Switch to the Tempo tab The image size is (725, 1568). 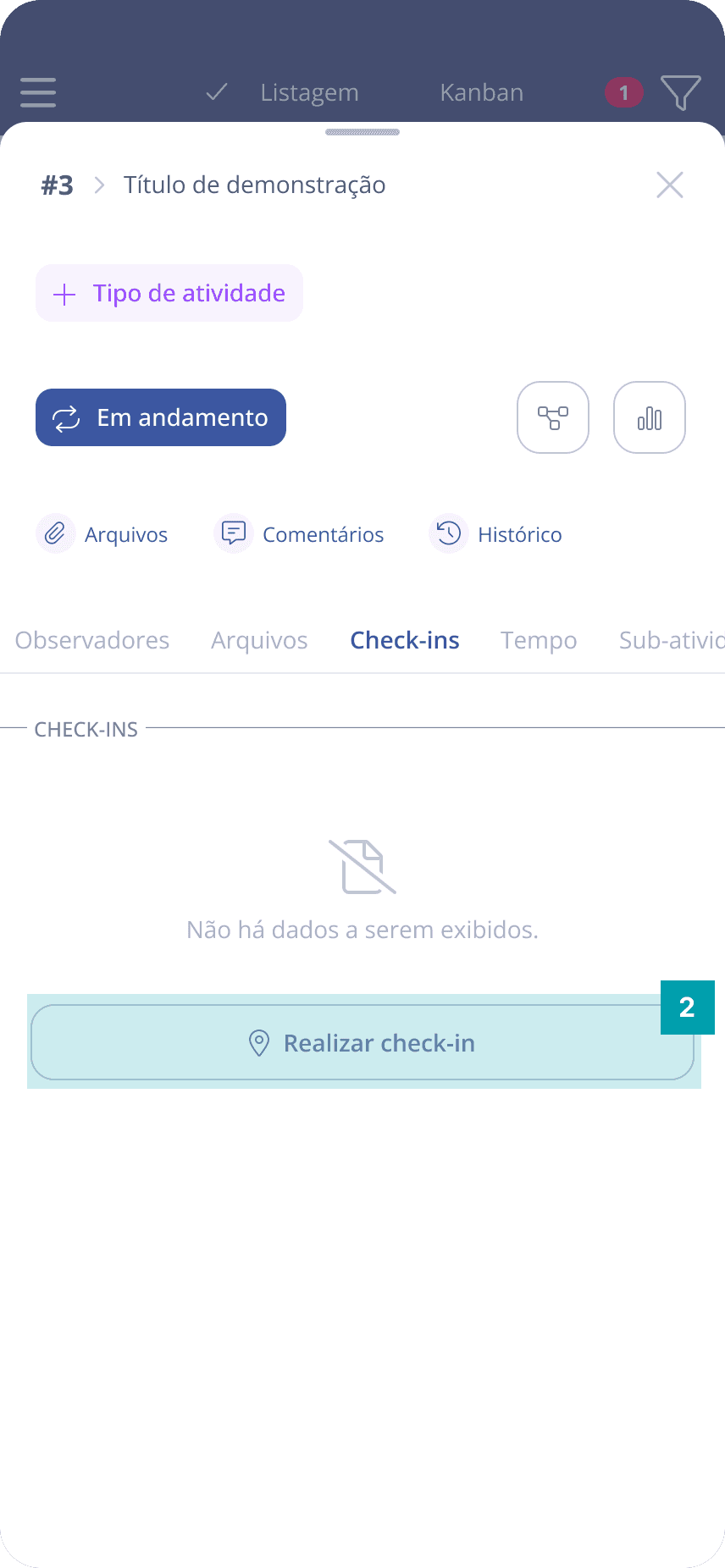pos(539,640)
